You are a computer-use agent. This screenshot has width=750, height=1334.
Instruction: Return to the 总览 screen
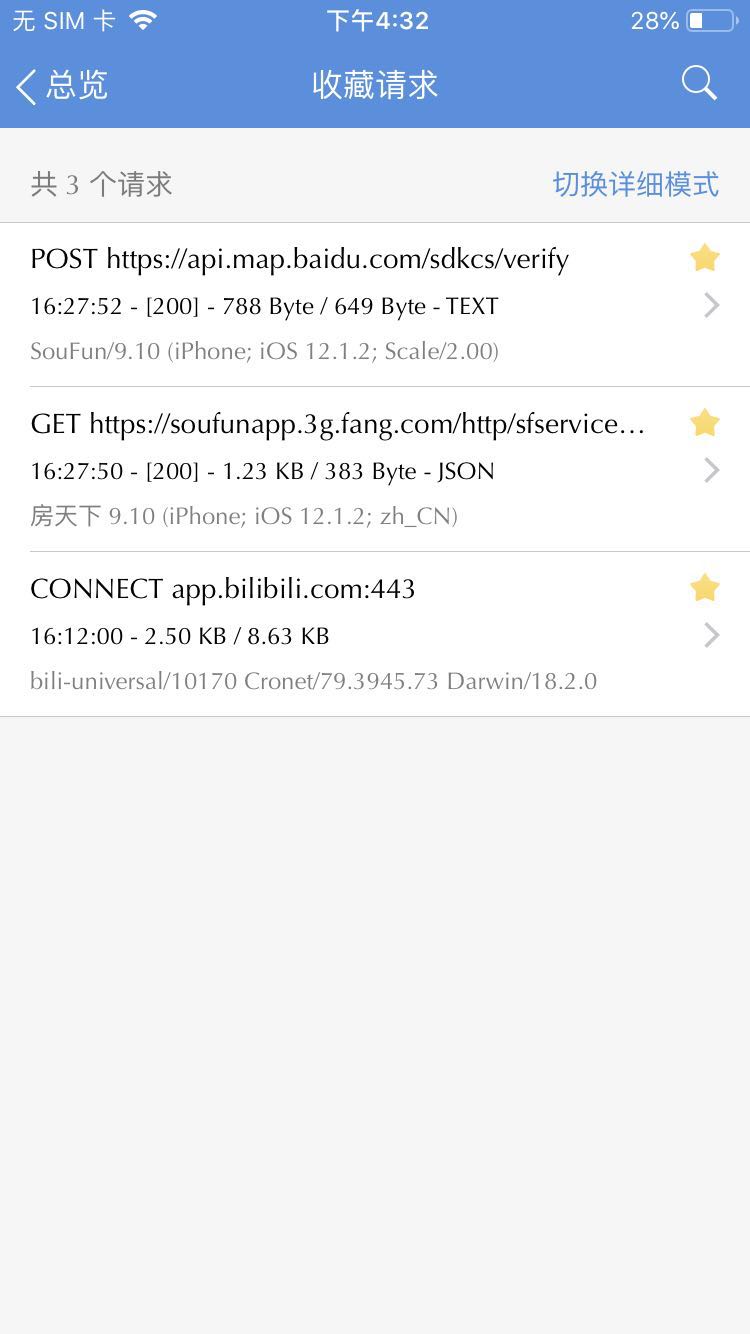[x=60, y=86]
